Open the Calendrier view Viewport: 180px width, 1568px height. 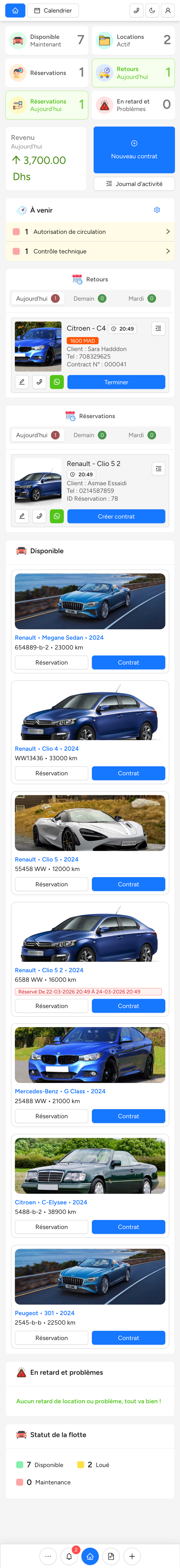point(53,10)
